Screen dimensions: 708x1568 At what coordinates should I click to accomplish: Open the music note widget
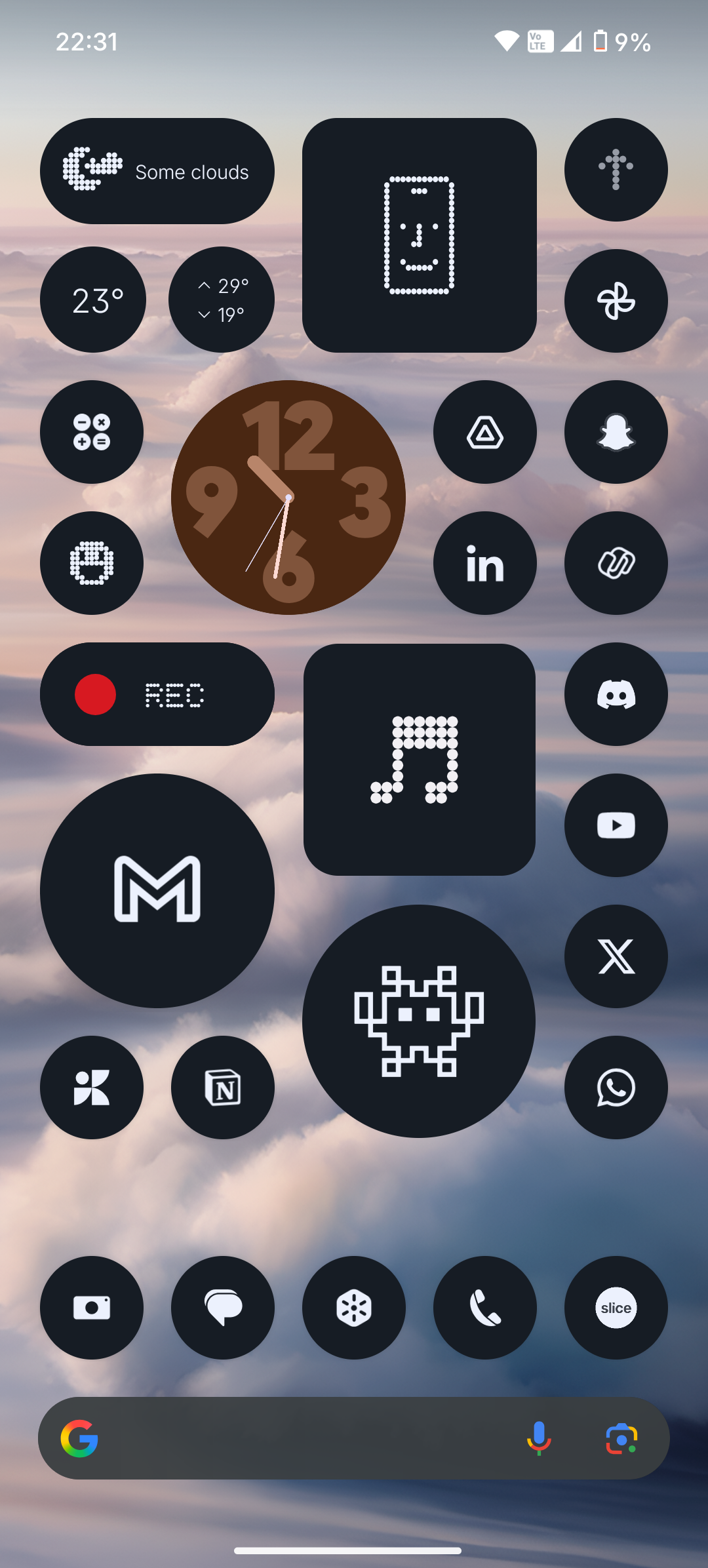(420, 759)
